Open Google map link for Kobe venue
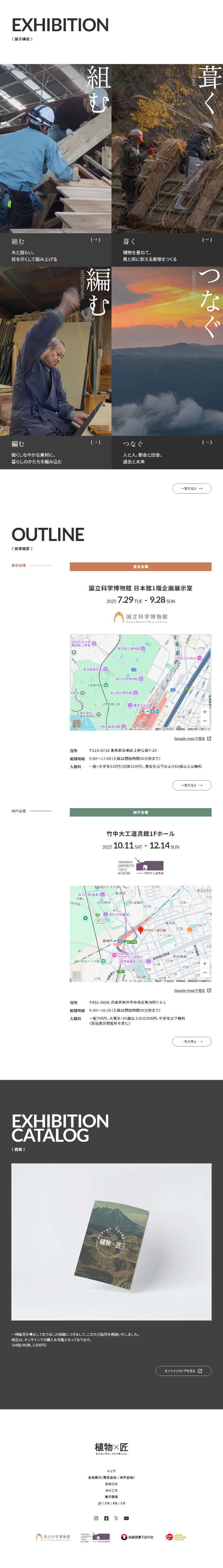This screenshot has width=223, height=1568. (x=192, y=990)
